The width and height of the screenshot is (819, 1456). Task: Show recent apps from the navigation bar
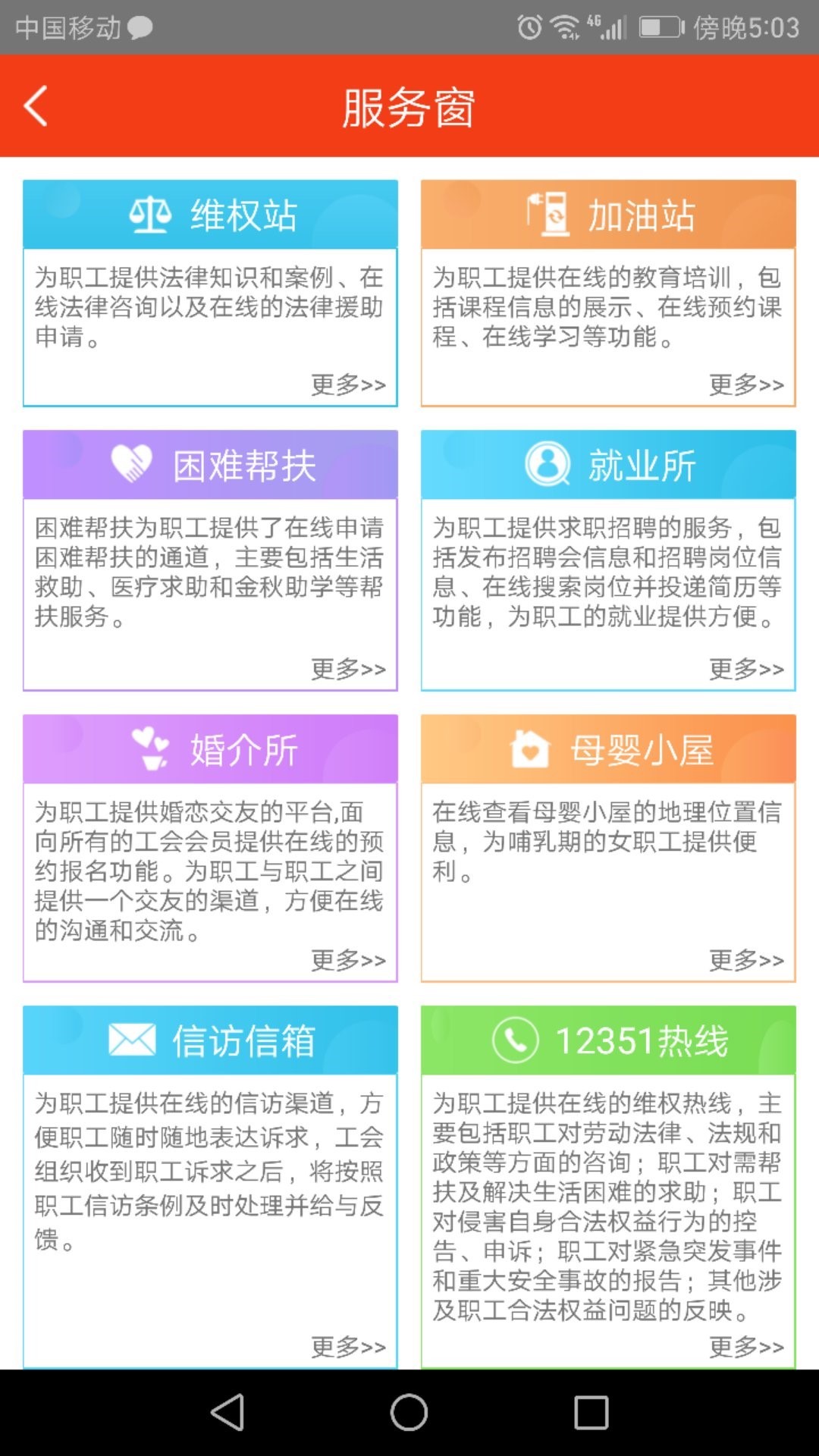coord(591,1413)
